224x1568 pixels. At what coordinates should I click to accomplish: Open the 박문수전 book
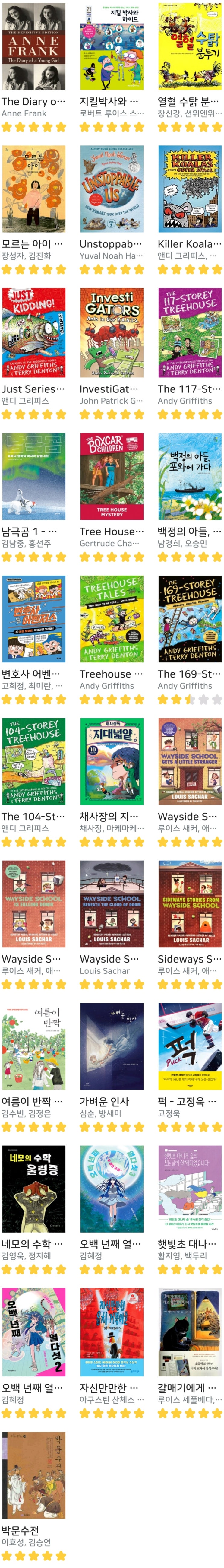tap(33, 1474)
